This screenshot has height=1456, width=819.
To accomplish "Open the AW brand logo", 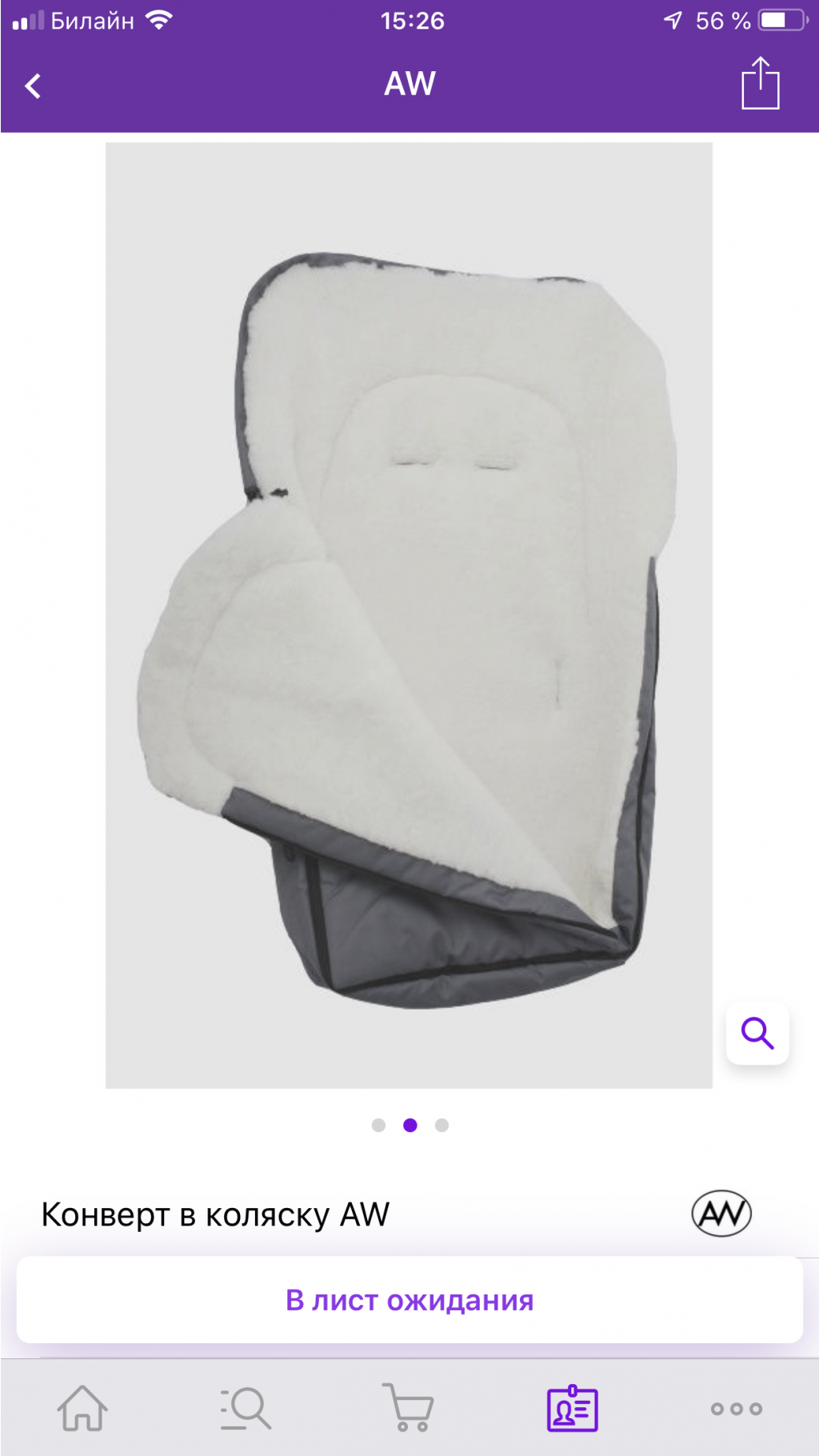I will coord(721,1214).
